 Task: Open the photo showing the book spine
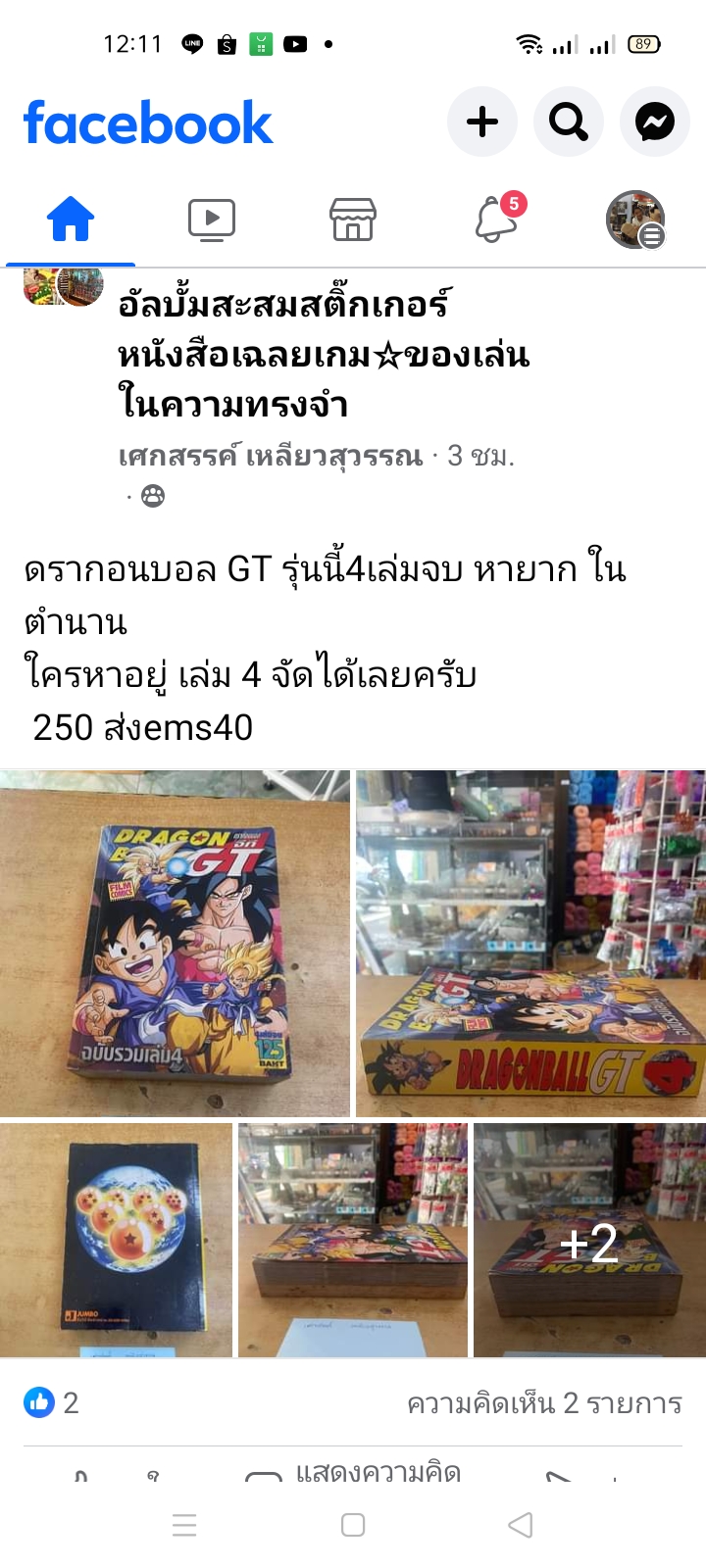530,943
